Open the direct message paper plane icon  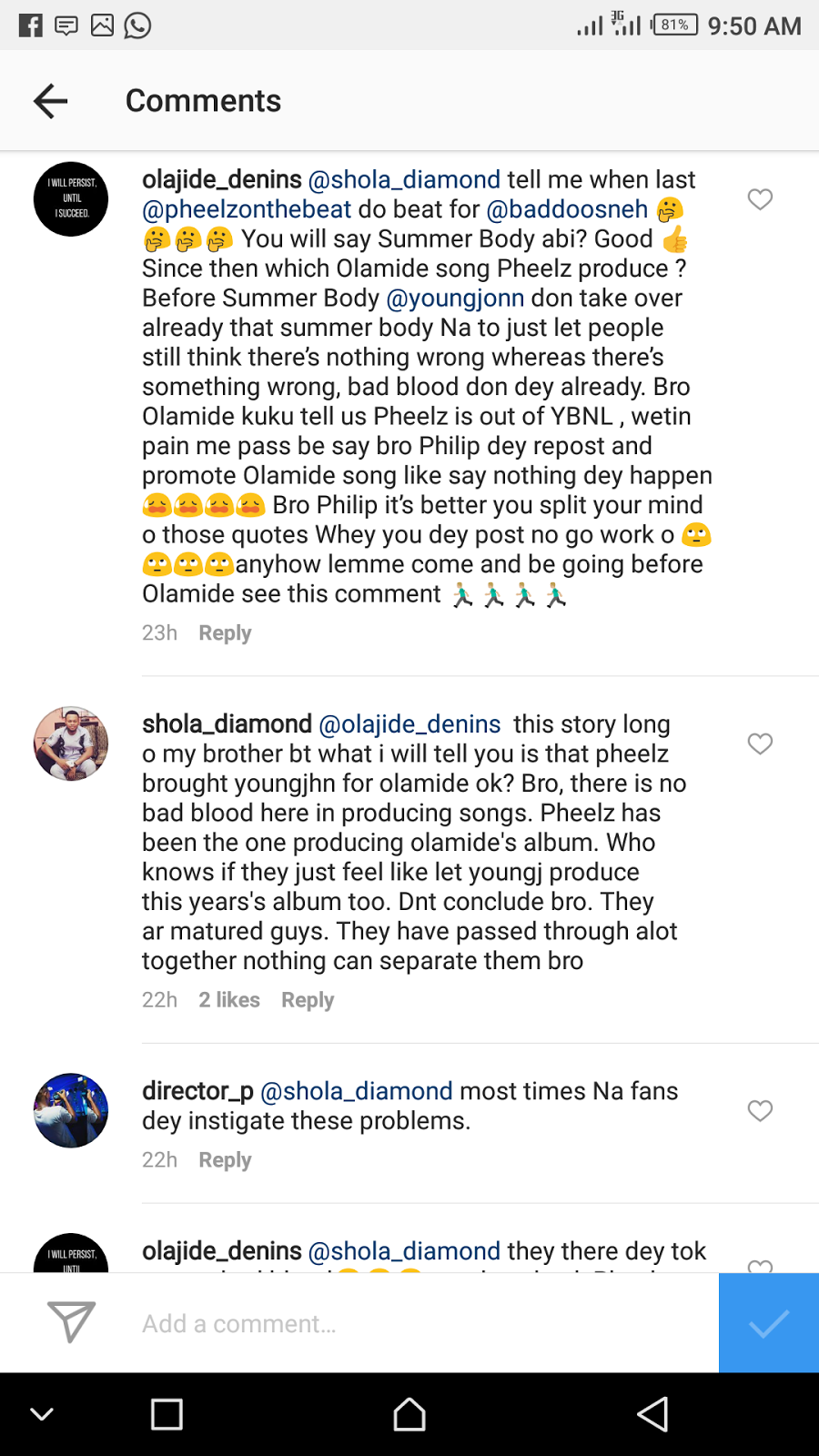point(71,1322)
